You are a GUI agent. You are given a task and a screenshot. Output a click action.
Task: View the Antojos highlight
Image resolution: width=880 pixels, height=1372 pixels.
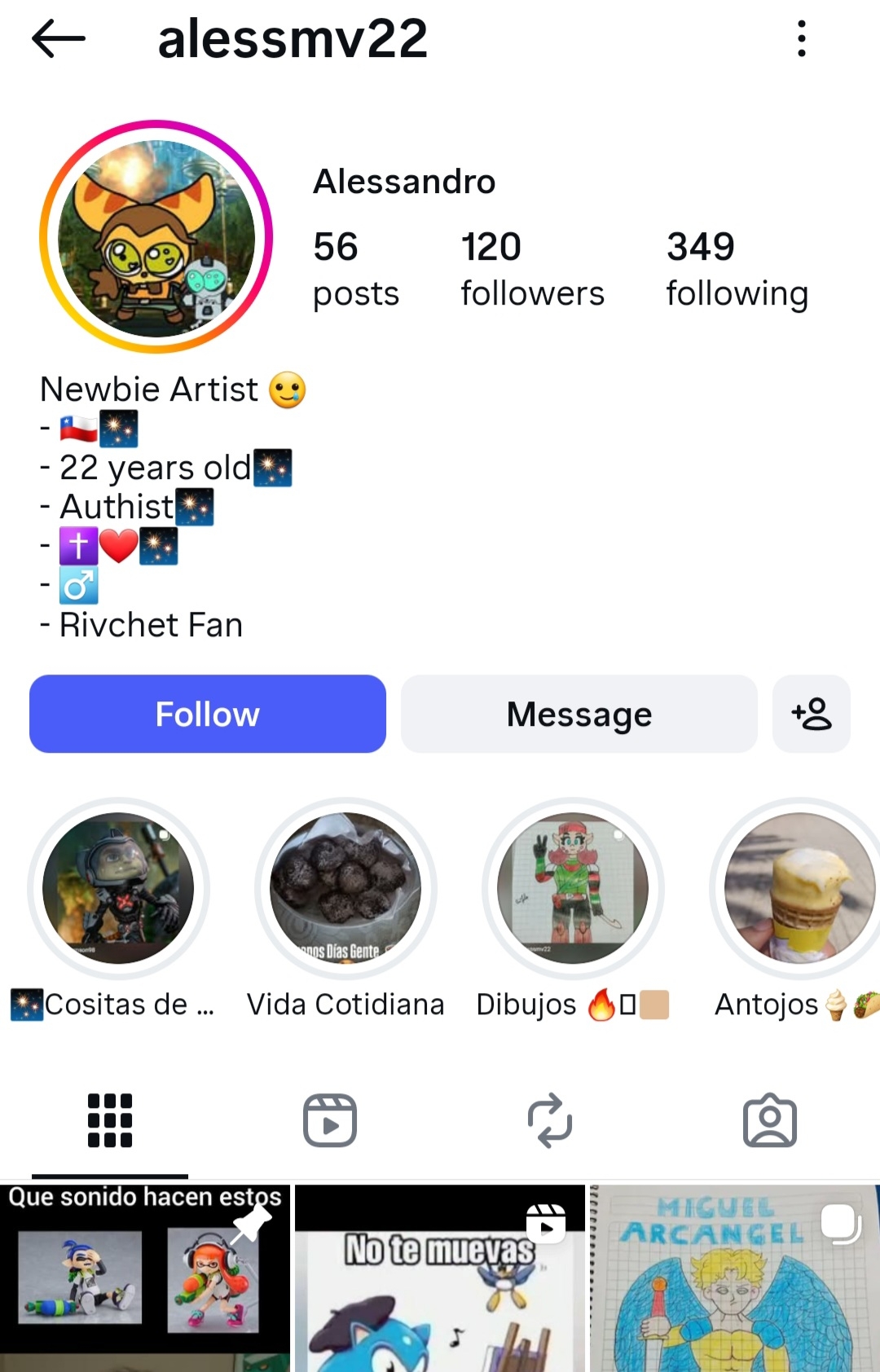(799, 888)
